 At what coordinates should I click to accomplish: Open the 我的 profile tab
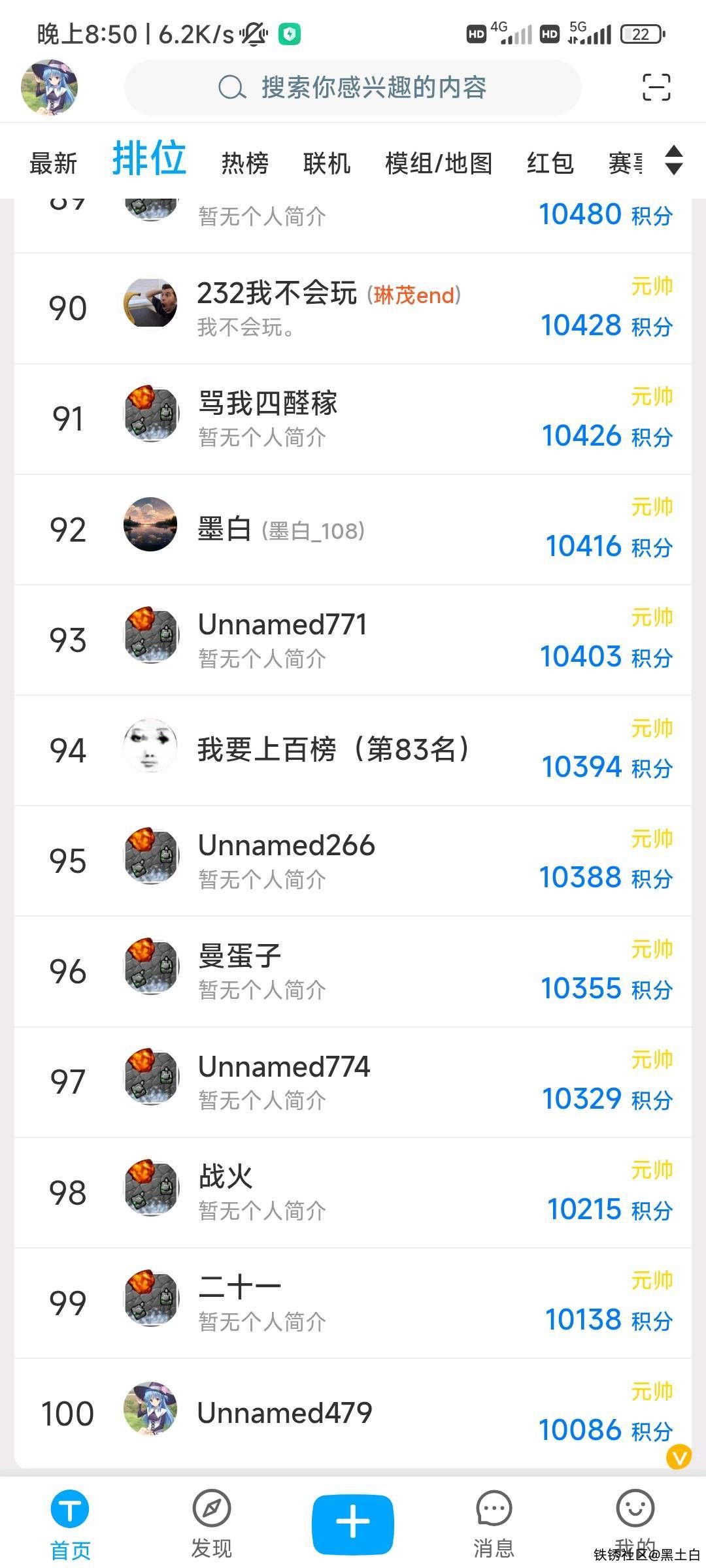(635, 1524)
